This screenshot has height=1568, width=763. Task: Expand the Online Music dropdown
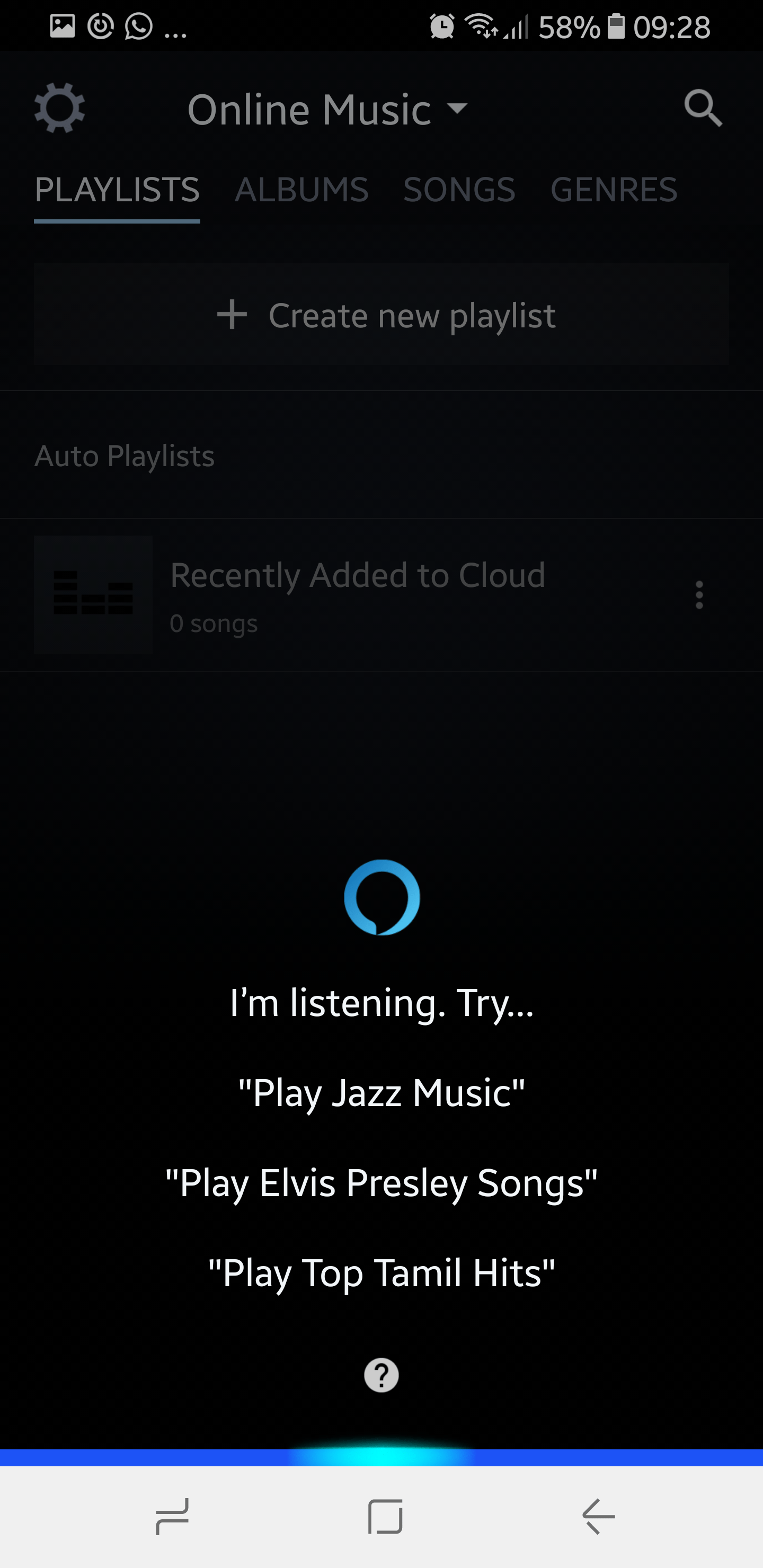point(327,110)
